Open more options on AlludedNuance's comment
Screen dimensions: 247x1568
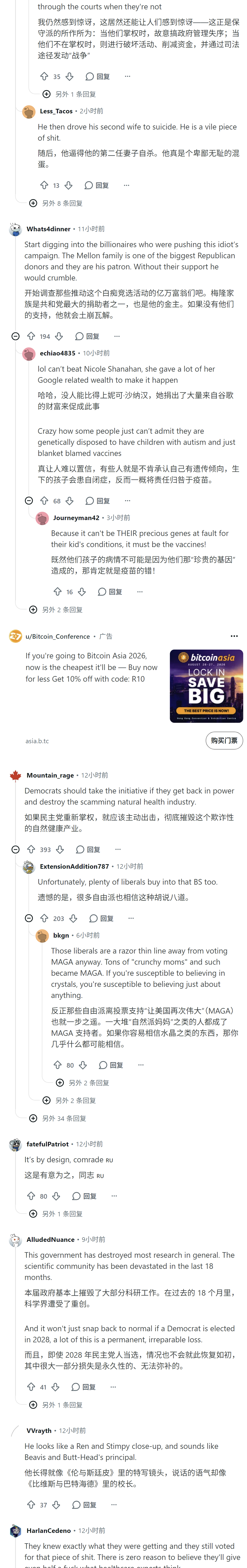[x=113, y=1386]
